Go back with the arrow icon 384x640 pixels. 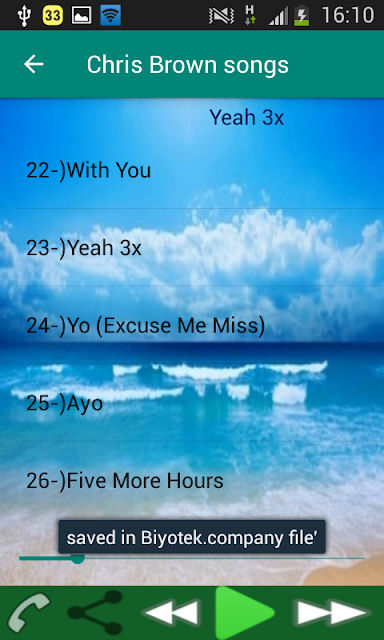pyautogui.click(x=33, y=64)
